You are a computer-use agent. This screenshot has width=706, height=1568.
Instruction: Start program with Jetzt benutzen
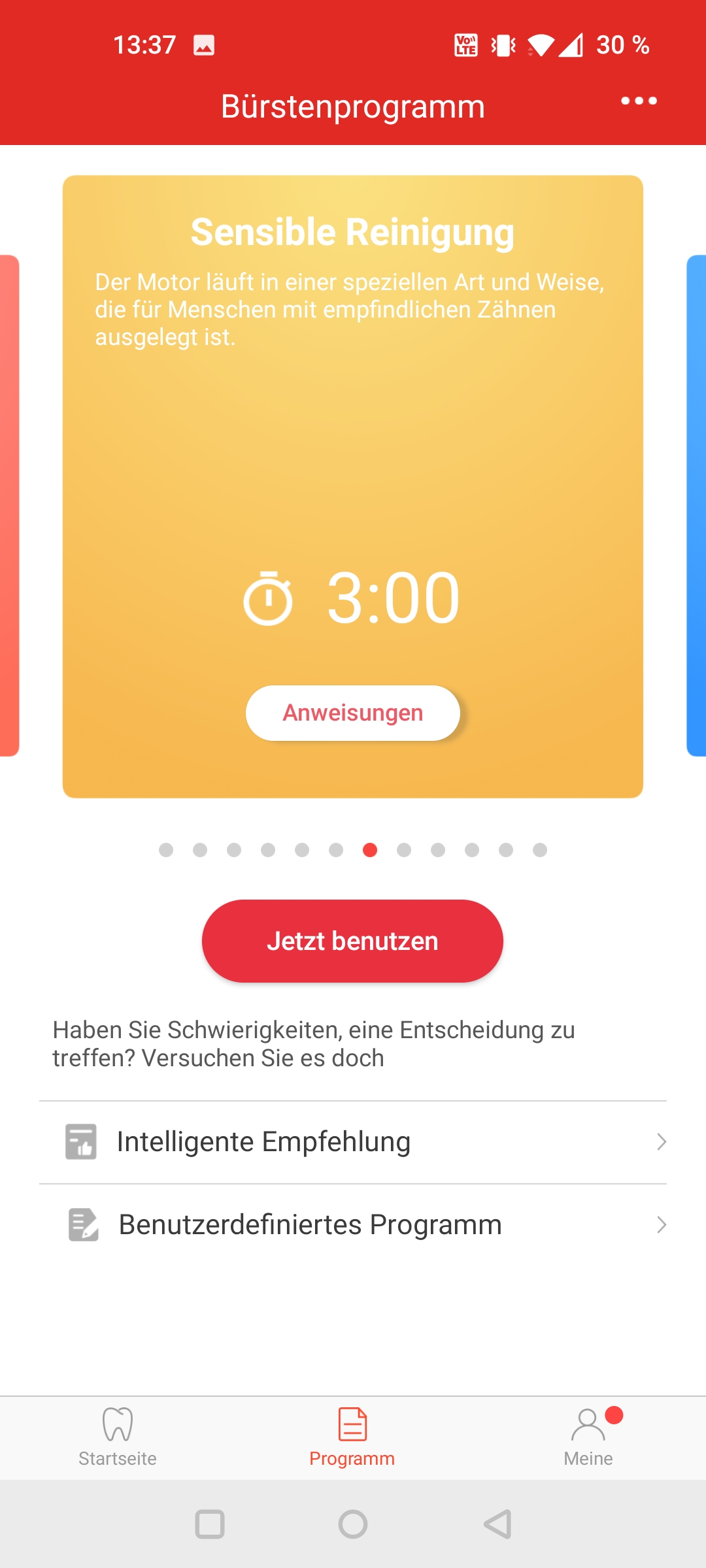click(352, 941)
